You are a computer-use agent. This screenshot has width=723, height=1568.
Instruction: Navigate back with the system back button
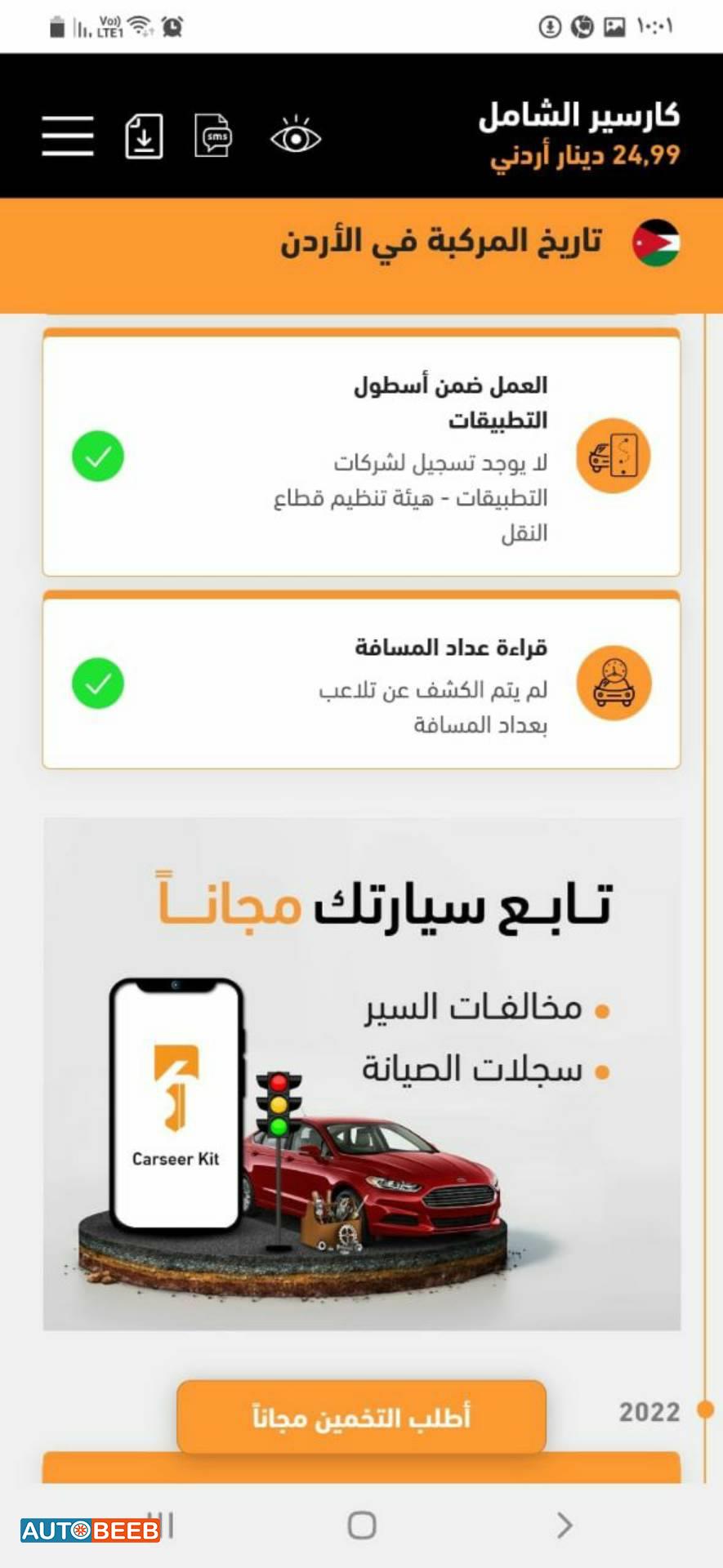pos(564,1525)
